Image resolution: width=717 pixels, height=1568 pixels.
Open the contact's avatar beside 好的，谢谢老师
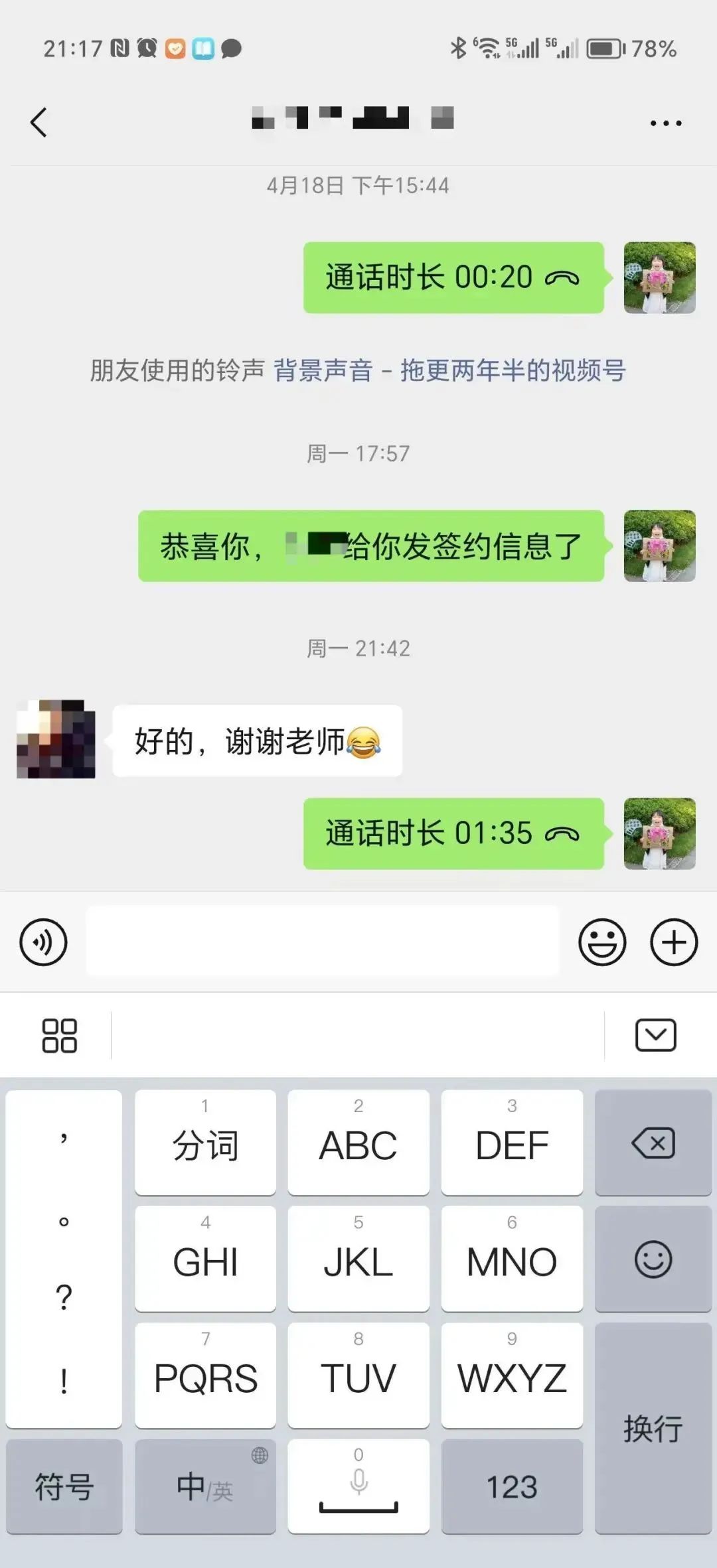[x=56, y=739]
